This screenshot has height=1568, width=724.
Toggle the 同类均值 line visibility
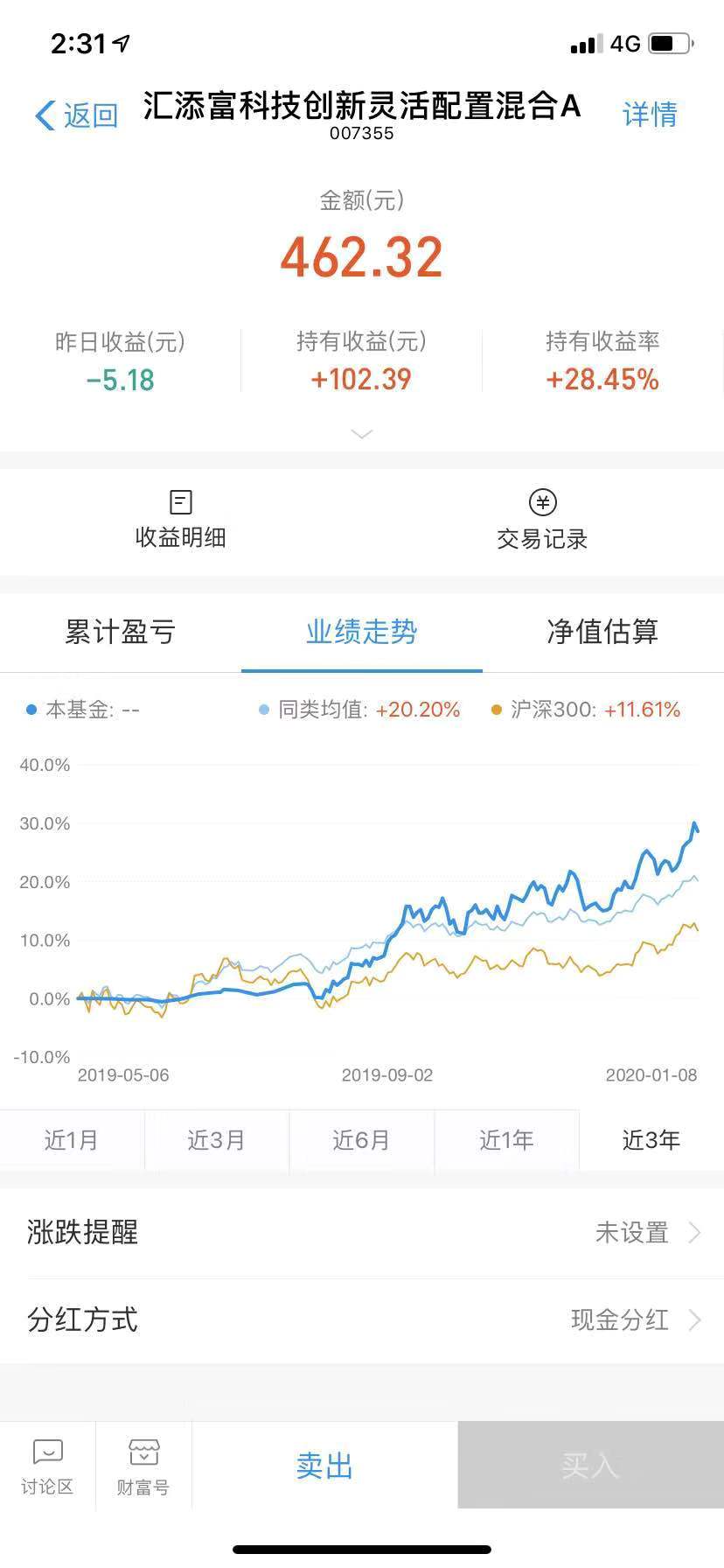[x=359, y=710]
